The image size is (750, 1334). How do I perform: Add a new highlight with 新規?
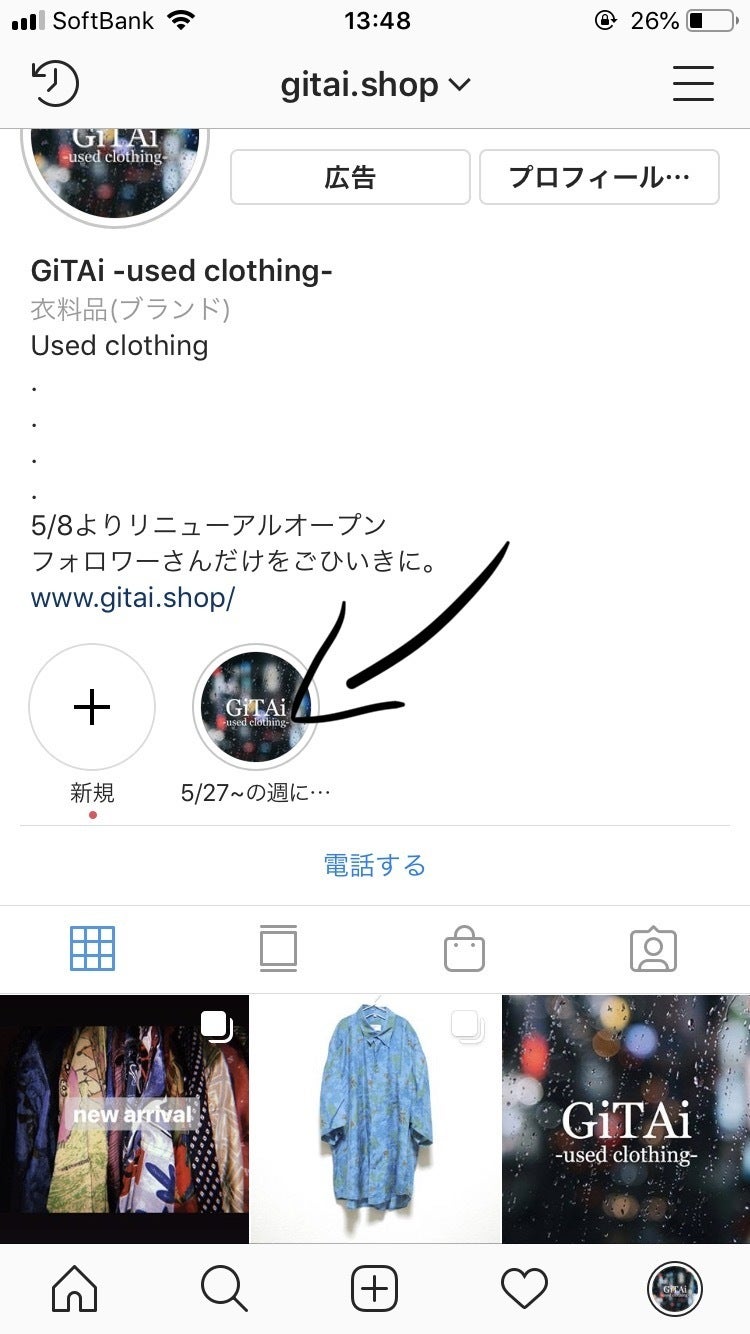coord(92,707)
